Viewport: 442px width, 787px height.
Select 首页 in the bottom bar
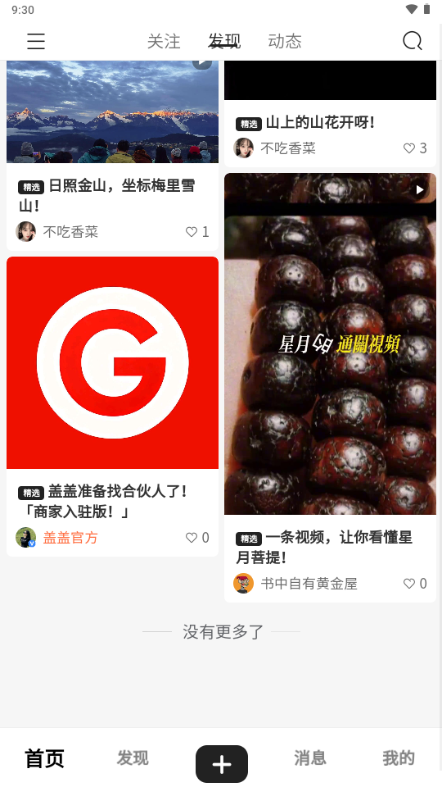[45, 758]
